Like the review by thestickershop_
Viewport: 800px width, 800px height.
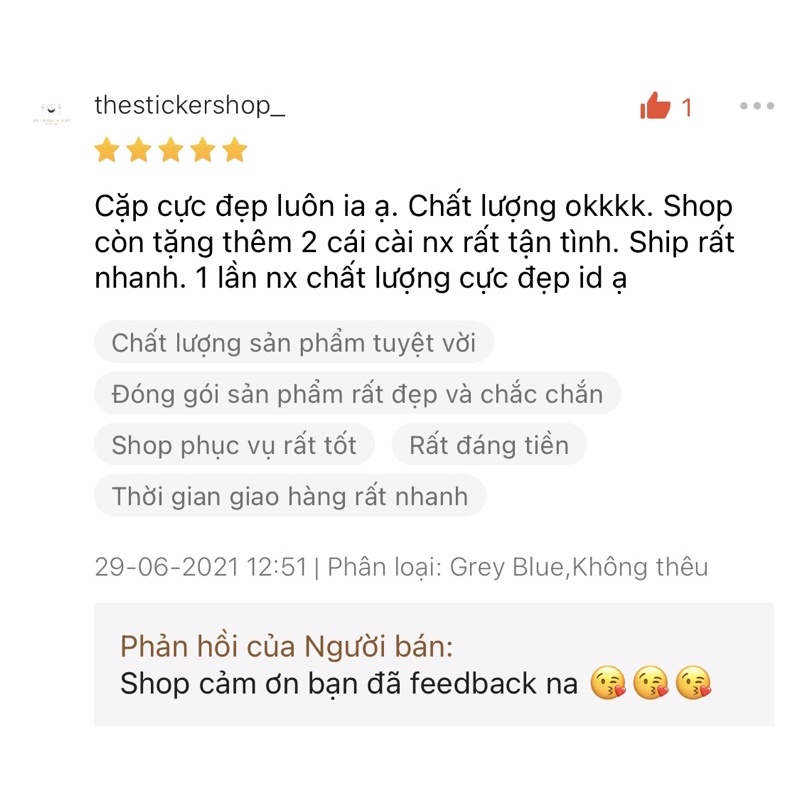pyautogui.click(x=656, y=106)
